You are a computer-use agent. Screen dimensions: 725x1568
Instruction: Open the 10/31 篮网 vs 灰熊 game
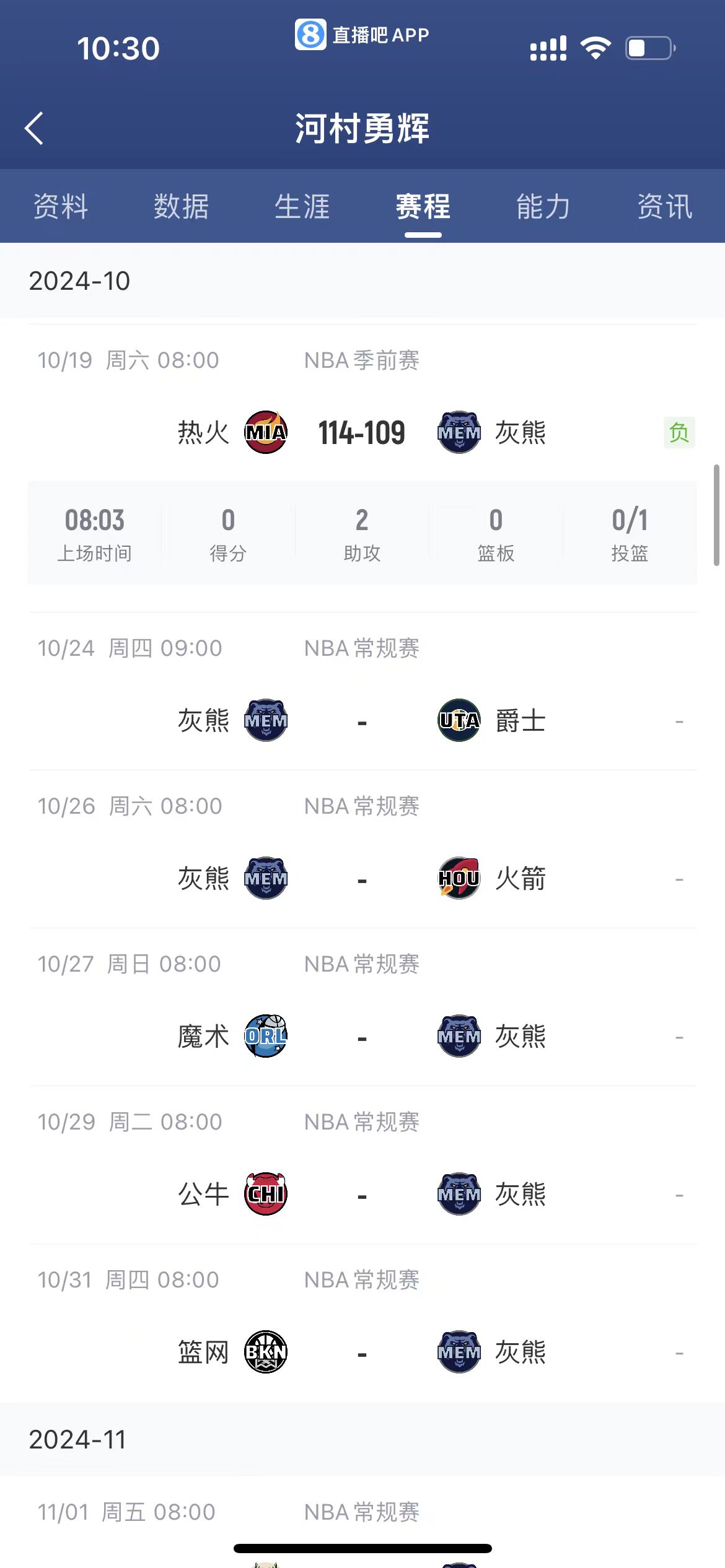(x=362, y=1352)
